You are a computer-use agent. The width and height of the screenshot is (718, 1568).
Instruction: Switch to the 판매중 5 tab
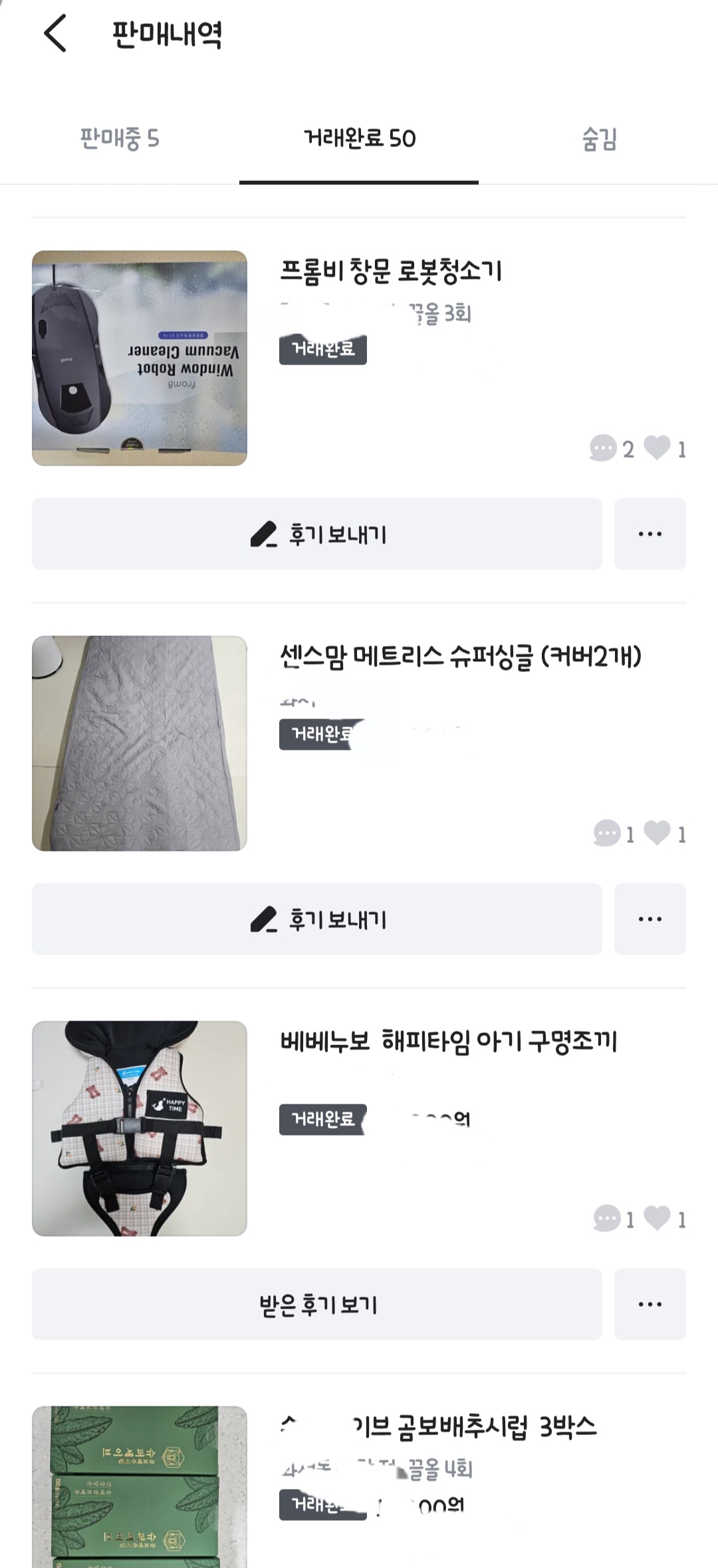(120, 138)
